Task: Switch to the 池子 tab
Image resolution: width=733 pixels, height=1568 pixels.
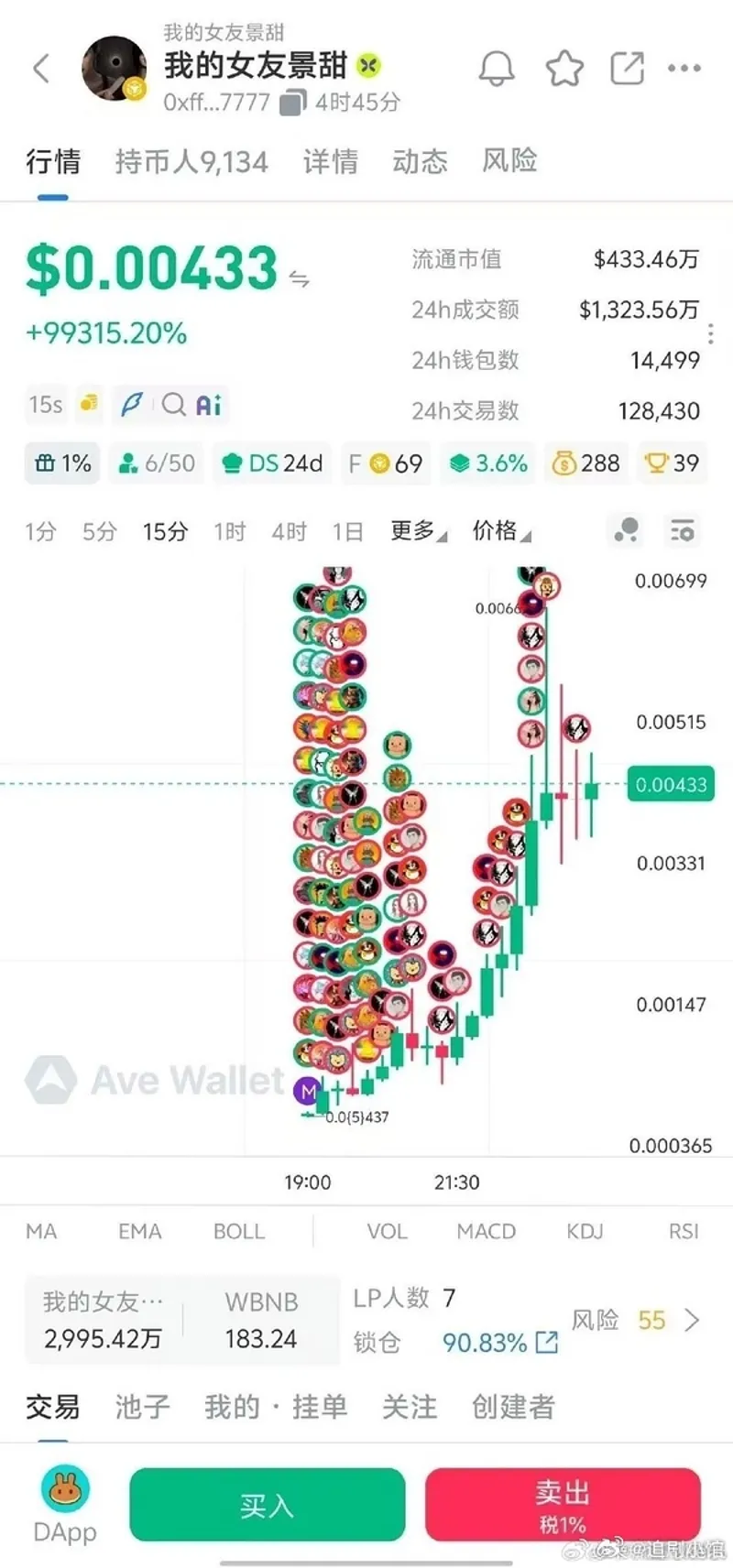Action: point(142,1407)
